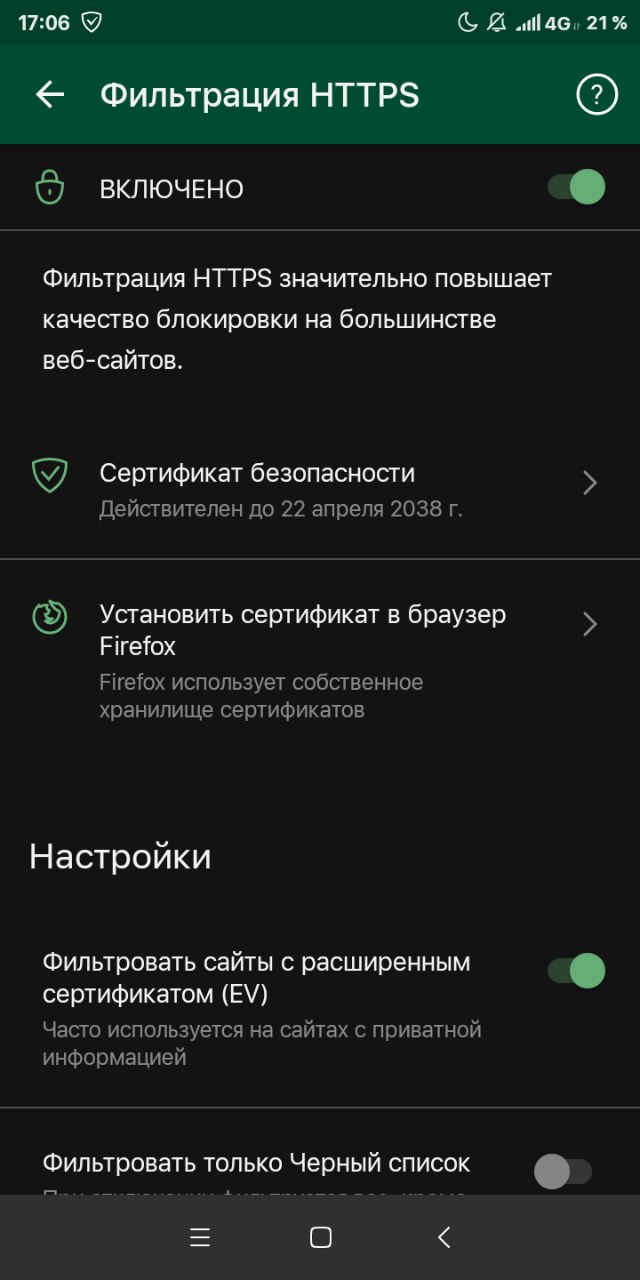
Task: Open recent apps from navigation bar
Action: [x=200, y=1237]
